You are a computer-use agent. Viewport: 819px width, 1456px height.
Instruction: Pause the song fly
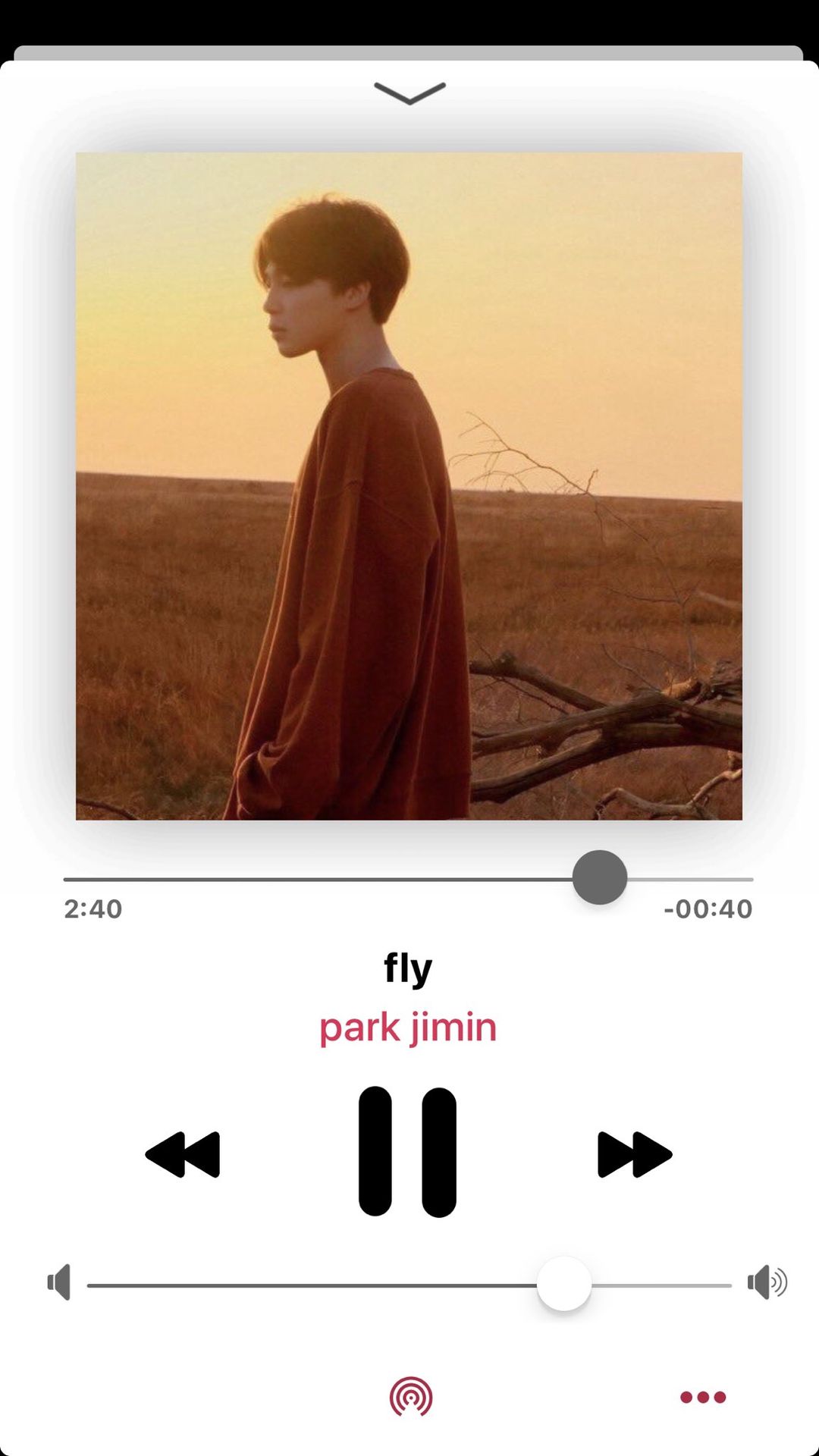coord(408,1152)
